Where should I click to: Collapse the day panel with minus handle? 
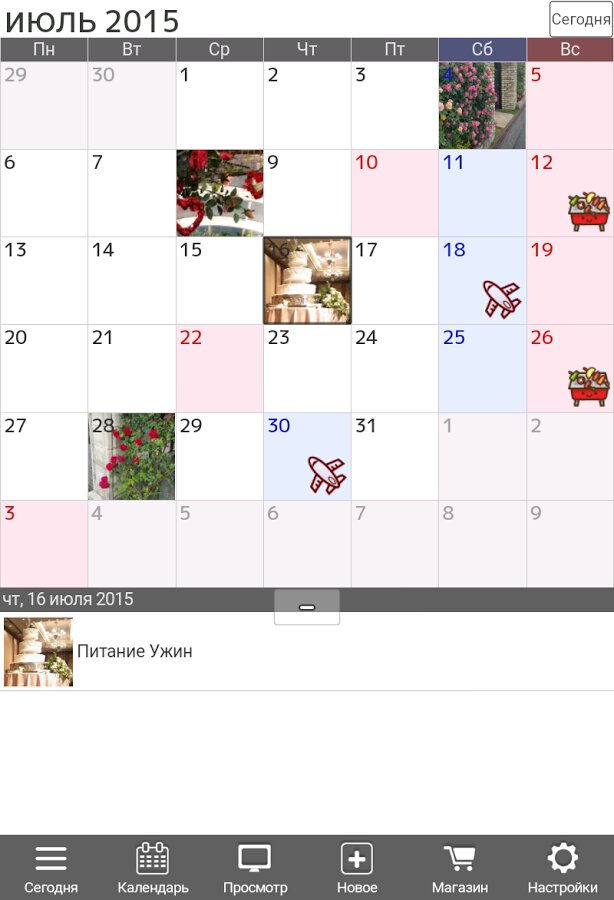[307, 607]
